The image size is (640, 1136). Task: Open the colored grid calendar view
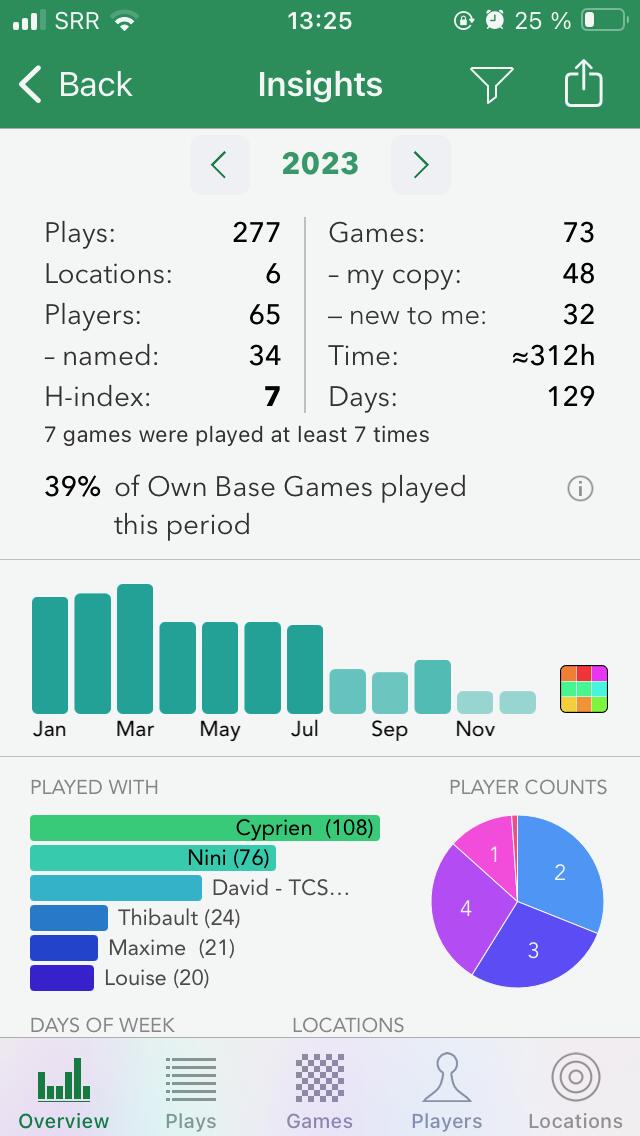tap(584, 689)
